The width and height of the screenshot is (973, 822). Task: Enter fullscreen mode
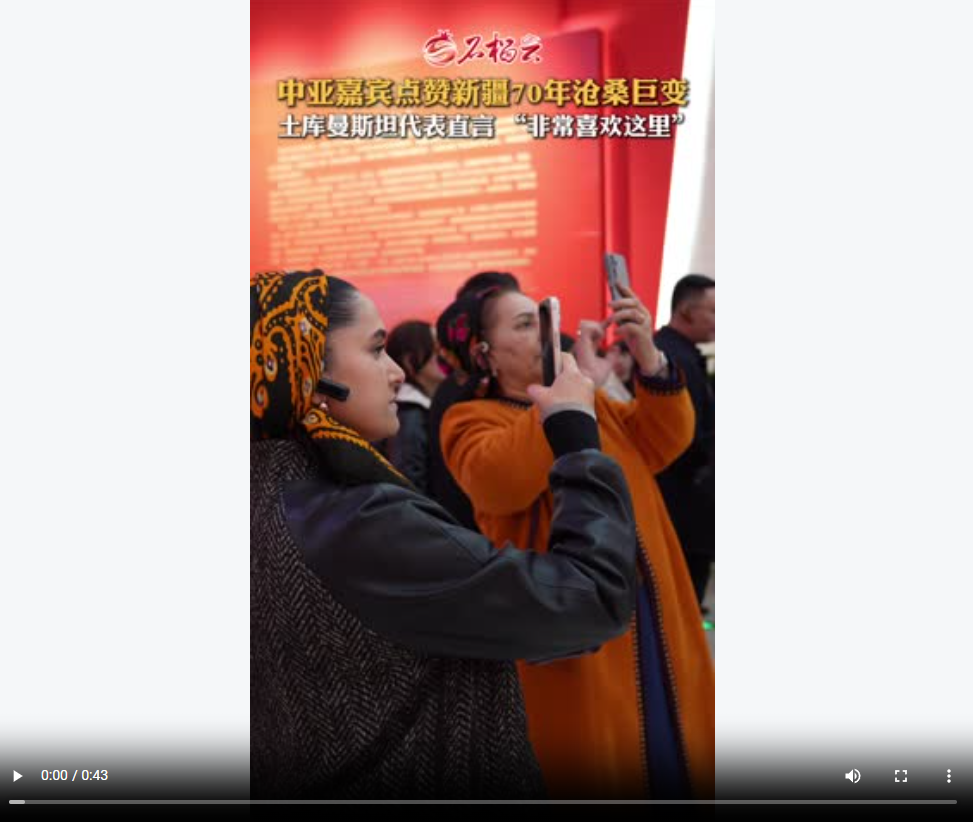pyautogui.click(x=900, y=776)
